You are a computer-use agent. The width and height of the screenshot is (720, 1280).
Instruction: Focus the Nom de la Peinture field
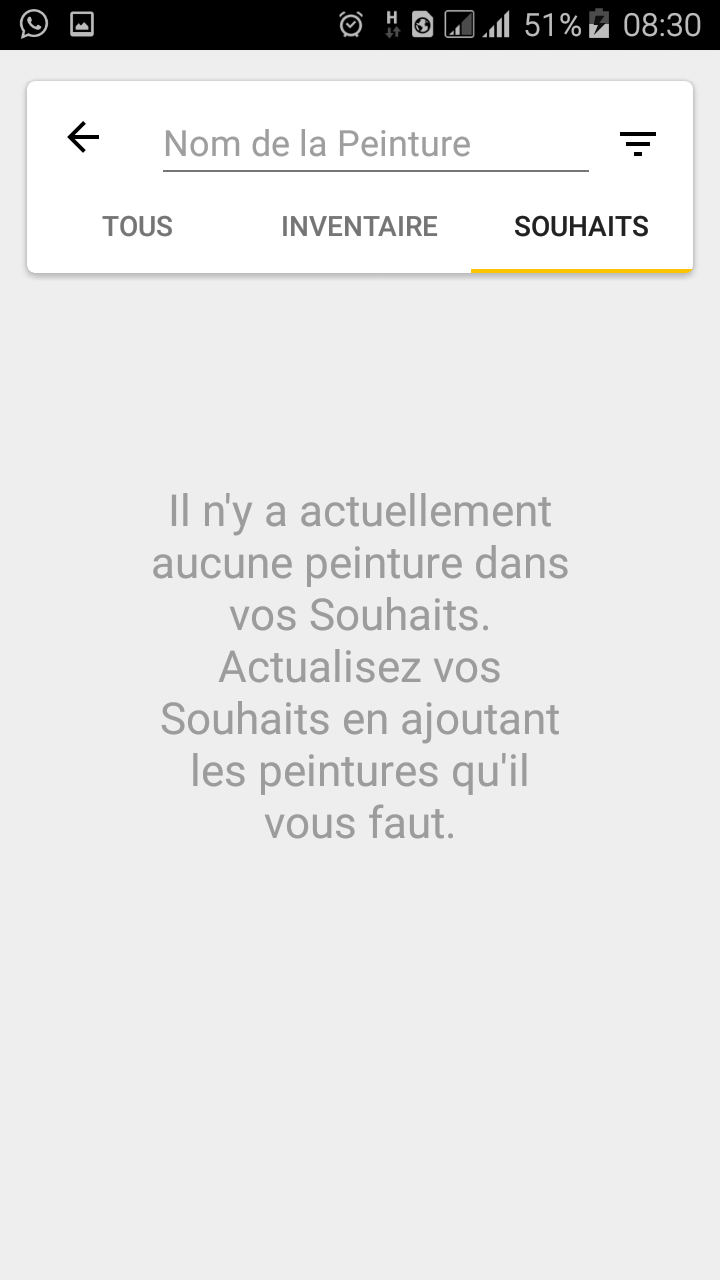(376, 144)
